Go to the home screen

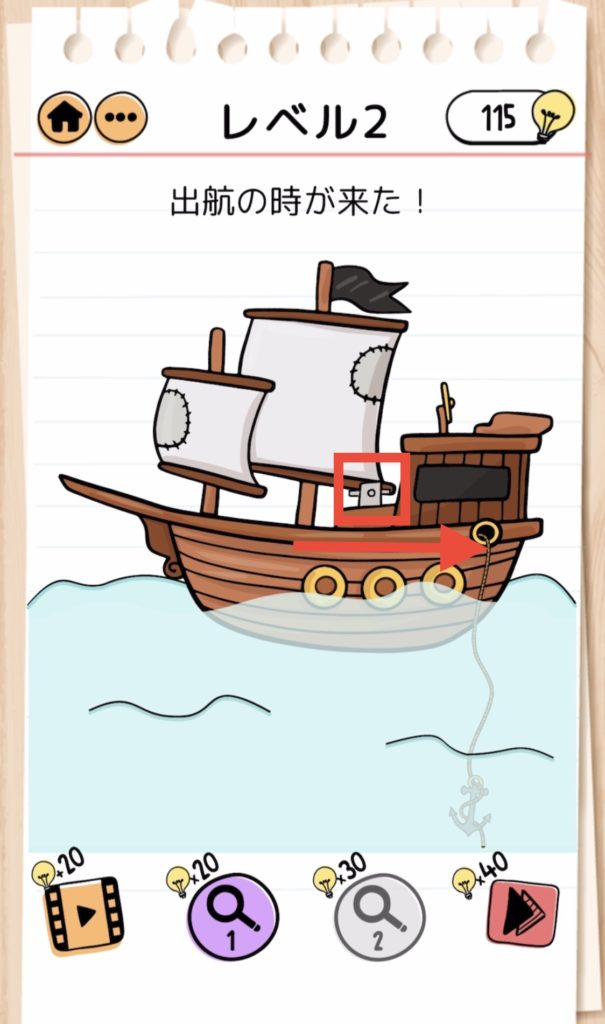pos(66,118)
